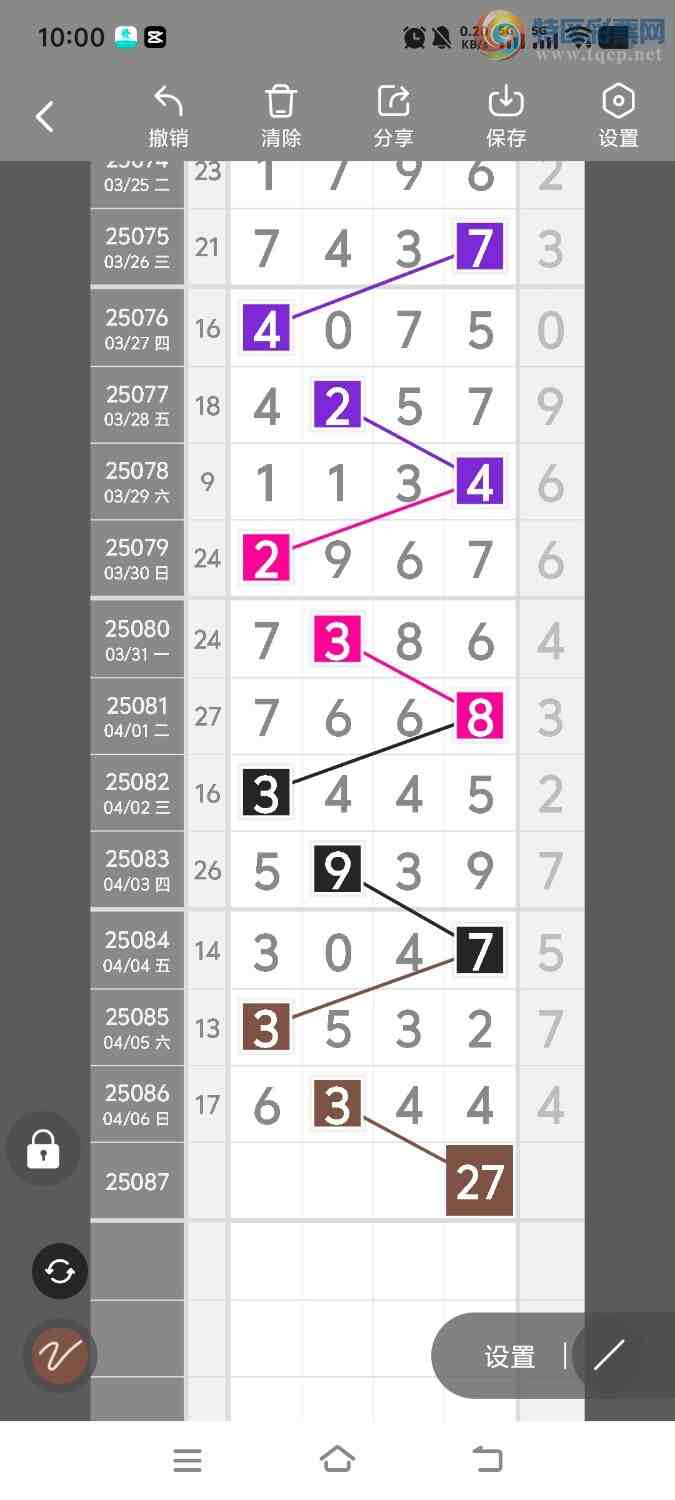
Task: Select the line drawing tool
Action: [608, 1356]
